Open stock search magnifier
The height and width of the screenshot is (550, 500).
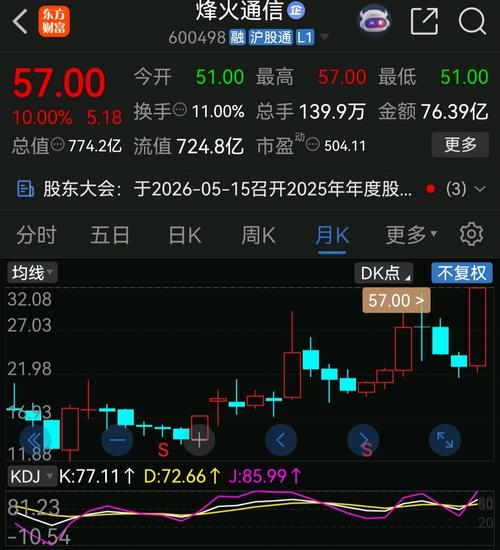click(x=472, y=21)
